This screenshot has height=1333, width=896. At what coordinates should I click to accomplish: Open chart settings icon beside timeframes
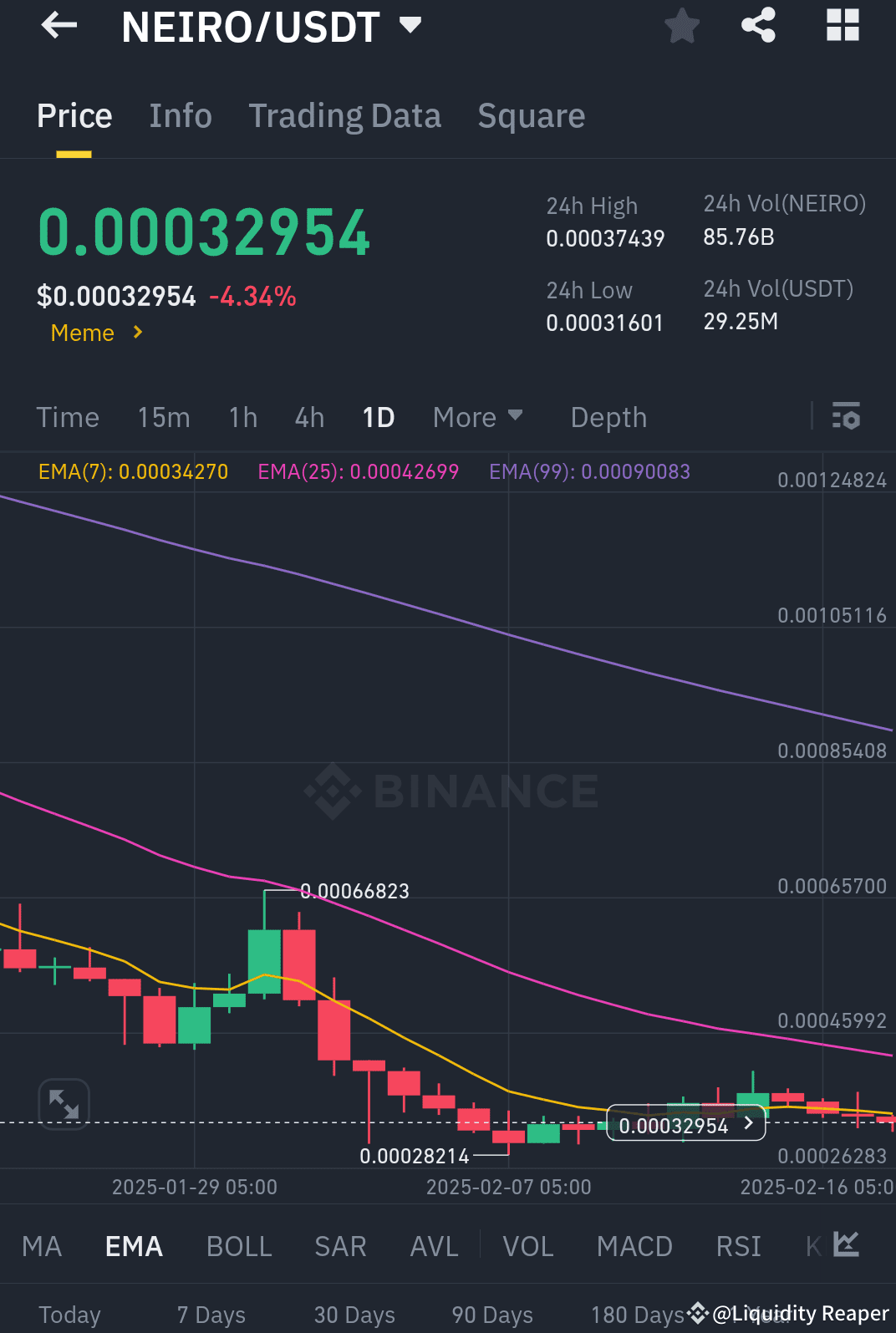pyautogui.click(x=847, y=416)
